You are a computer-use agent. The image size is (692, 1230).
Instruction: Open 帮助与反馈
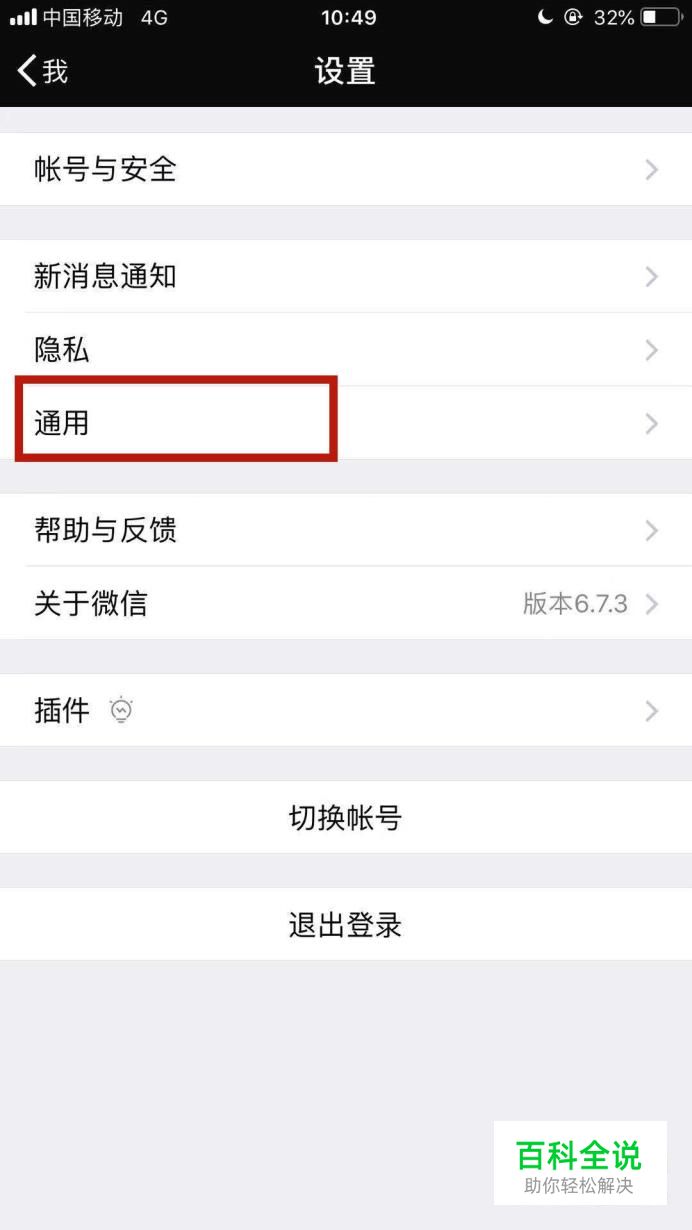pos(345,530)
